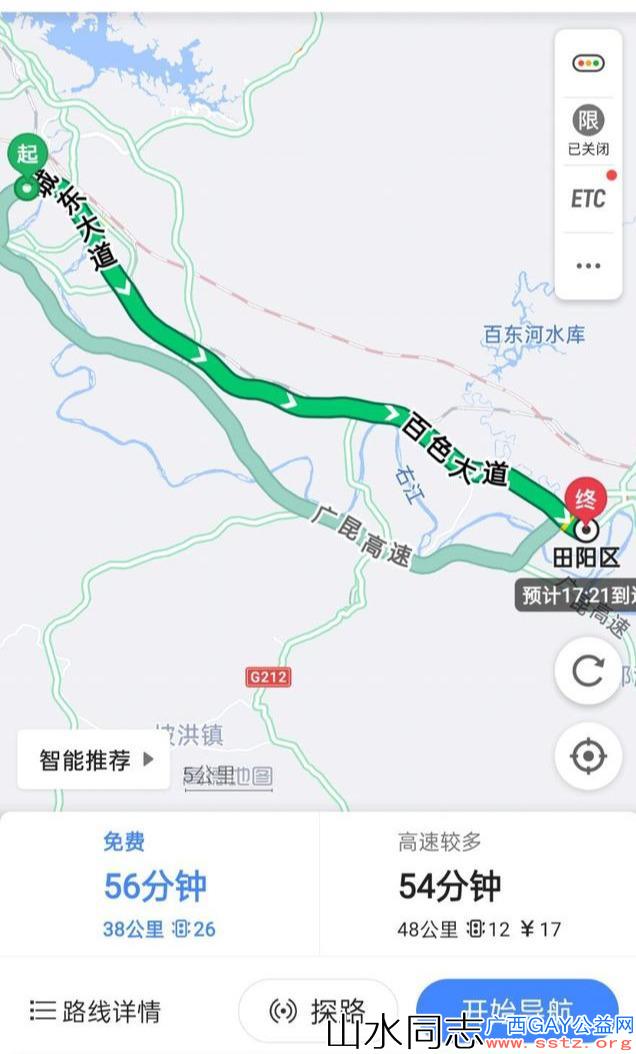The width and height of the screenshot is (636, 1054).
Task: Open 路线详情
Action: coord(96,1010)
